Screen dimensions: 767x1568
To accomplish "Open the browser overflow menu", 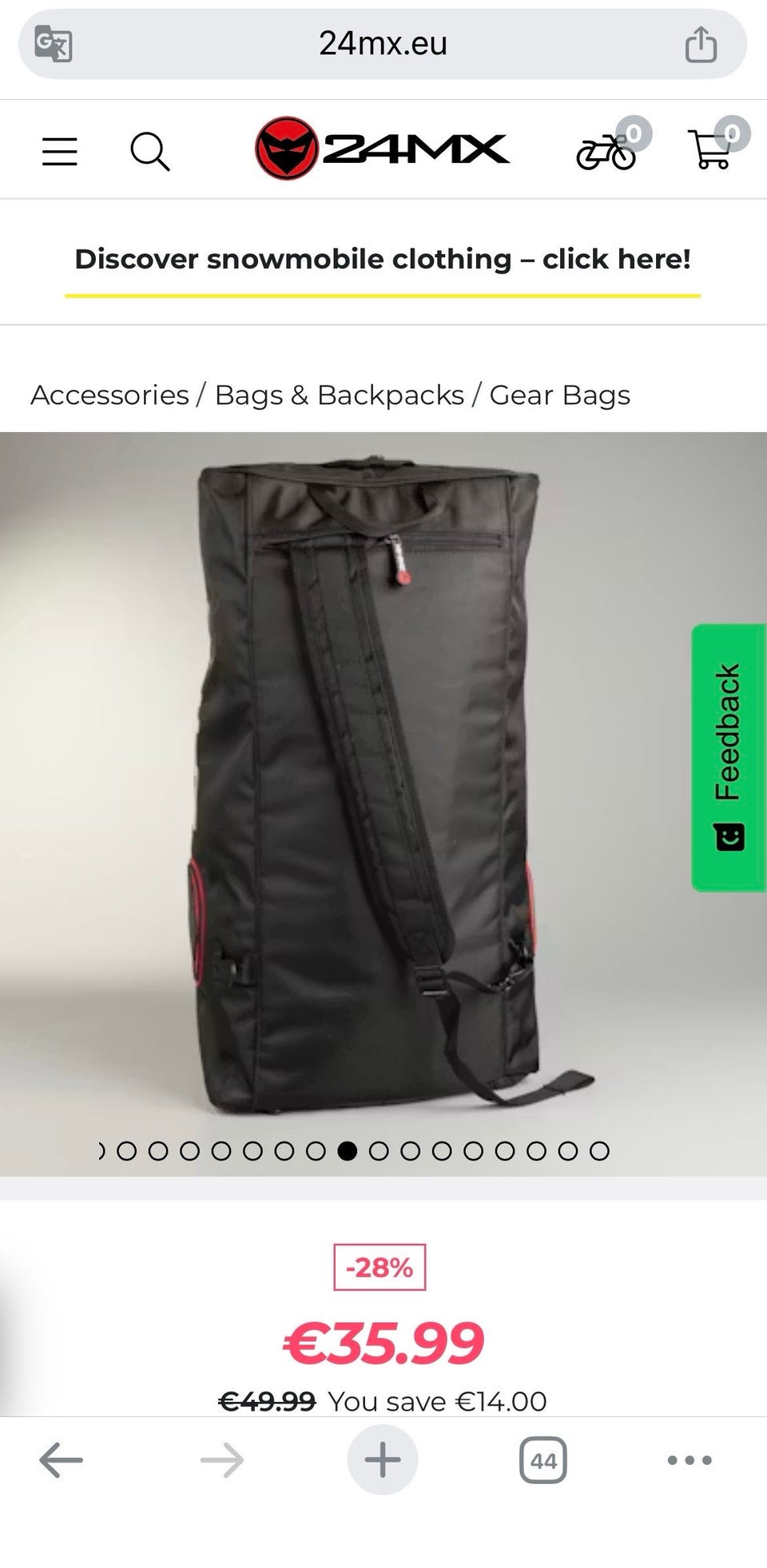I will coord(690,1460).
